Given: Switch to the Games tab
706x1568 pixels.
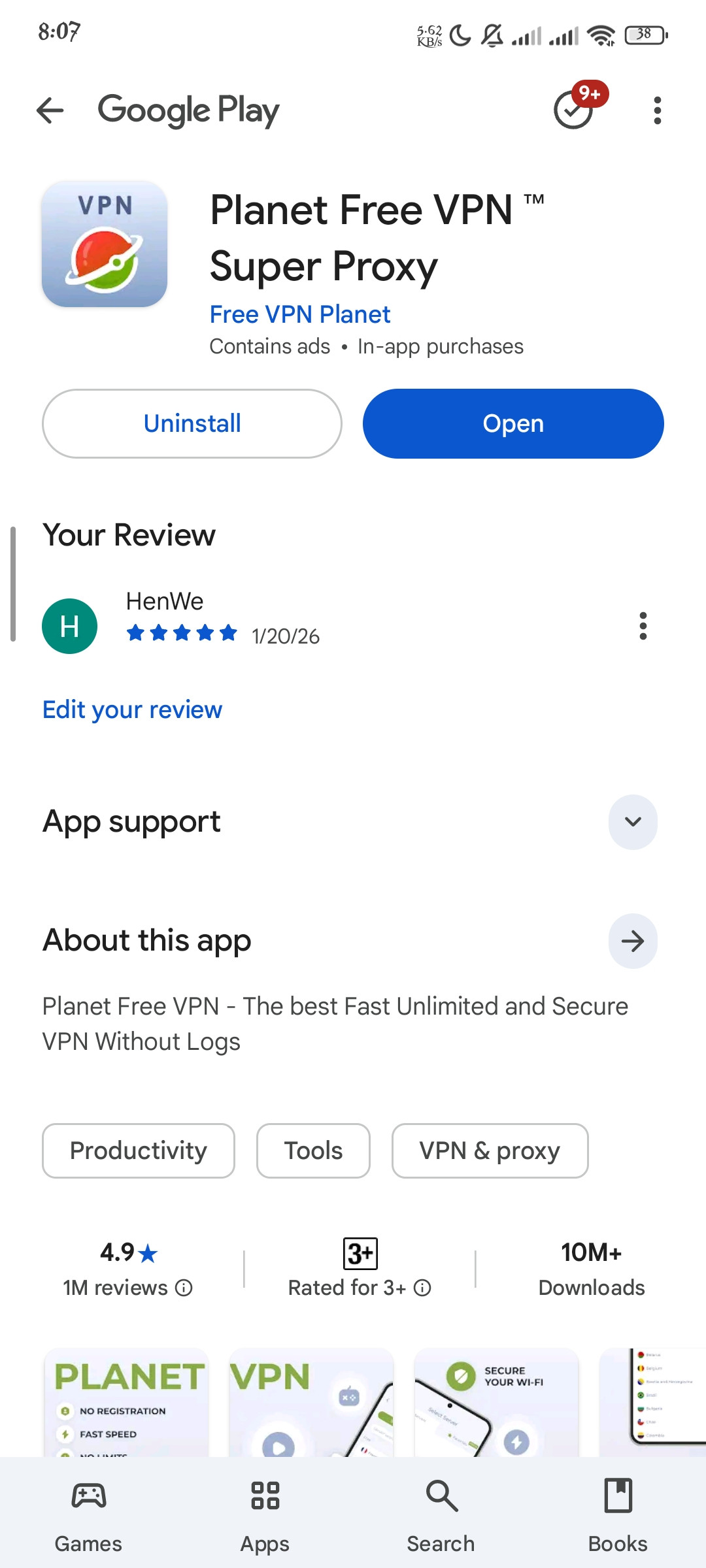Looking at the screenshot, I should 88,1516.
